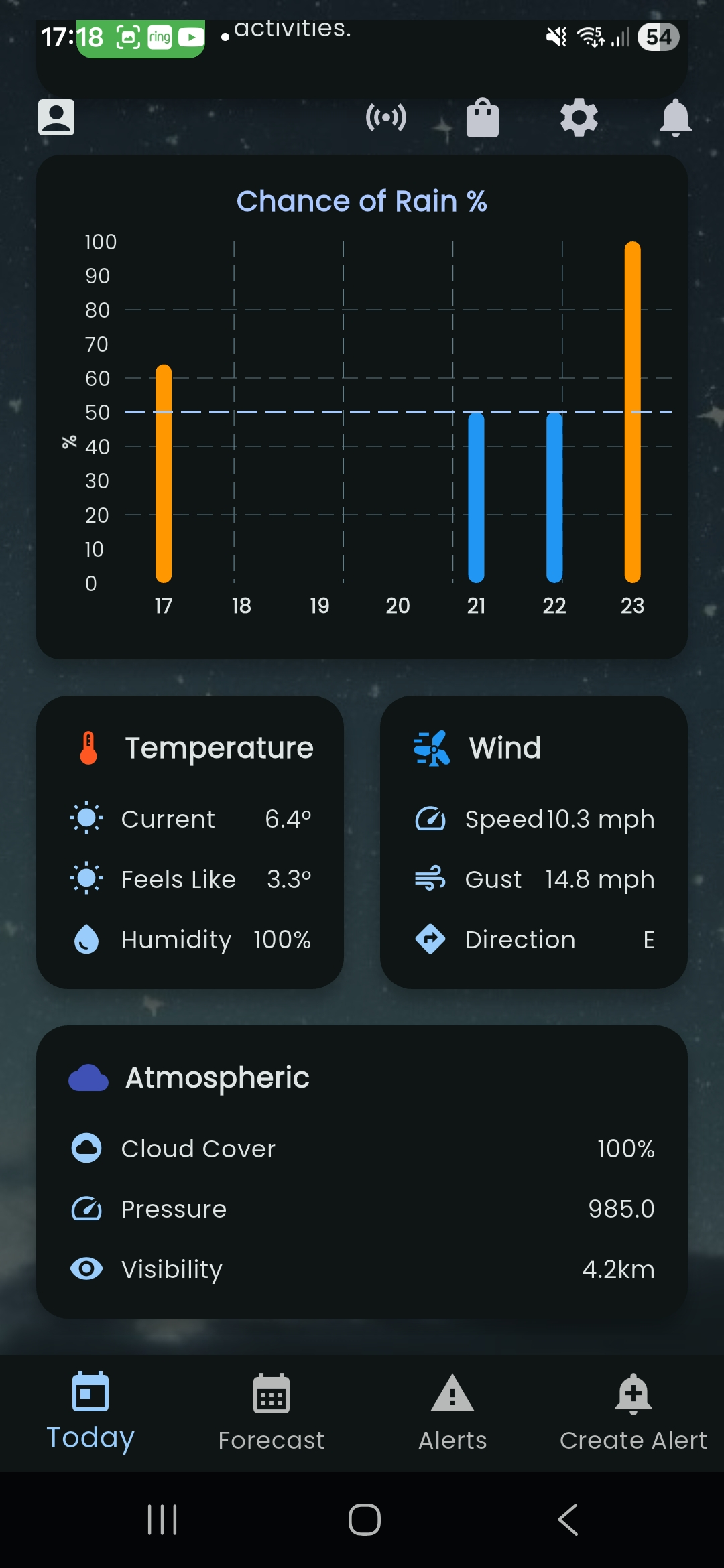
Task: Click the humidity water droplet icon
Action: 85,939
